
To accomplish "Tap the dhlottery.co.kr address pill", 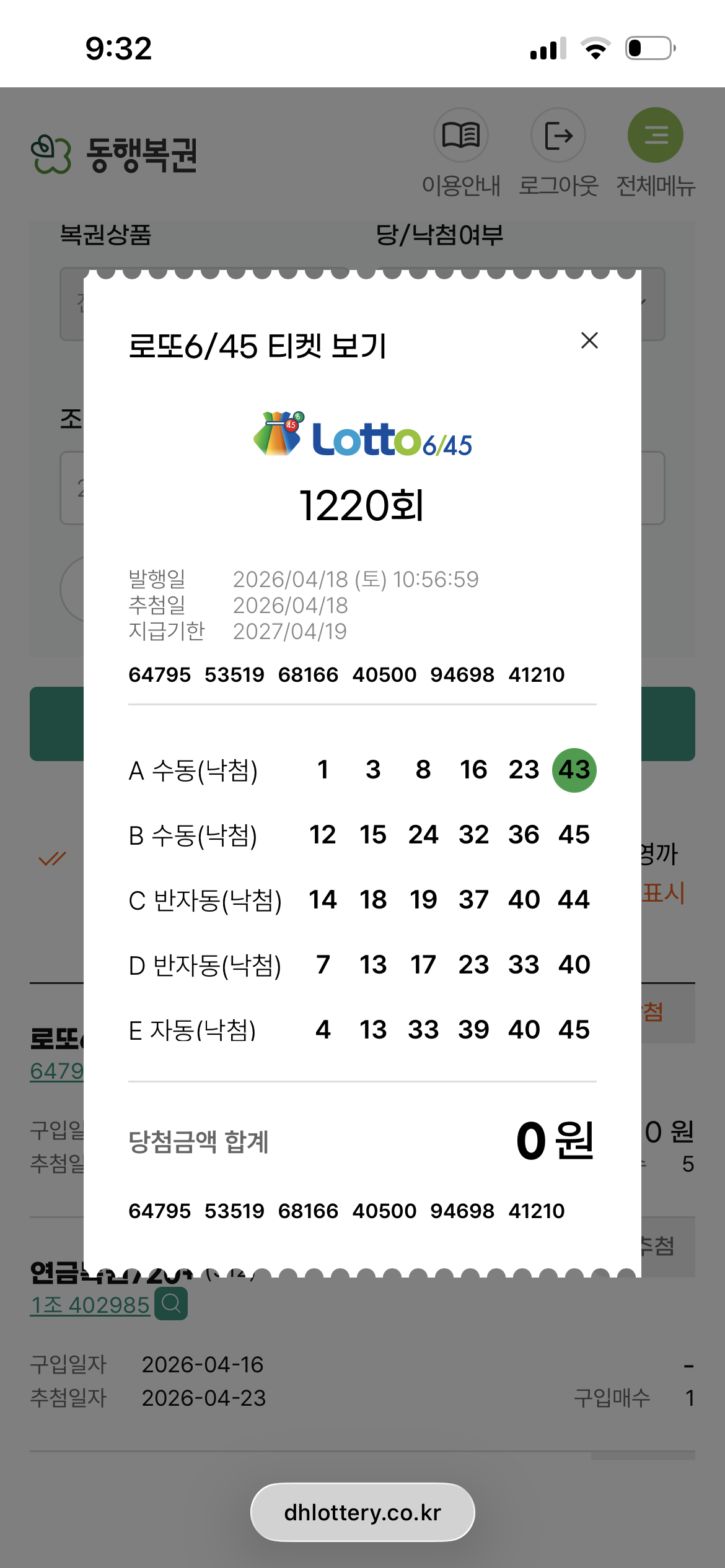I will [x=362, y=1512].
